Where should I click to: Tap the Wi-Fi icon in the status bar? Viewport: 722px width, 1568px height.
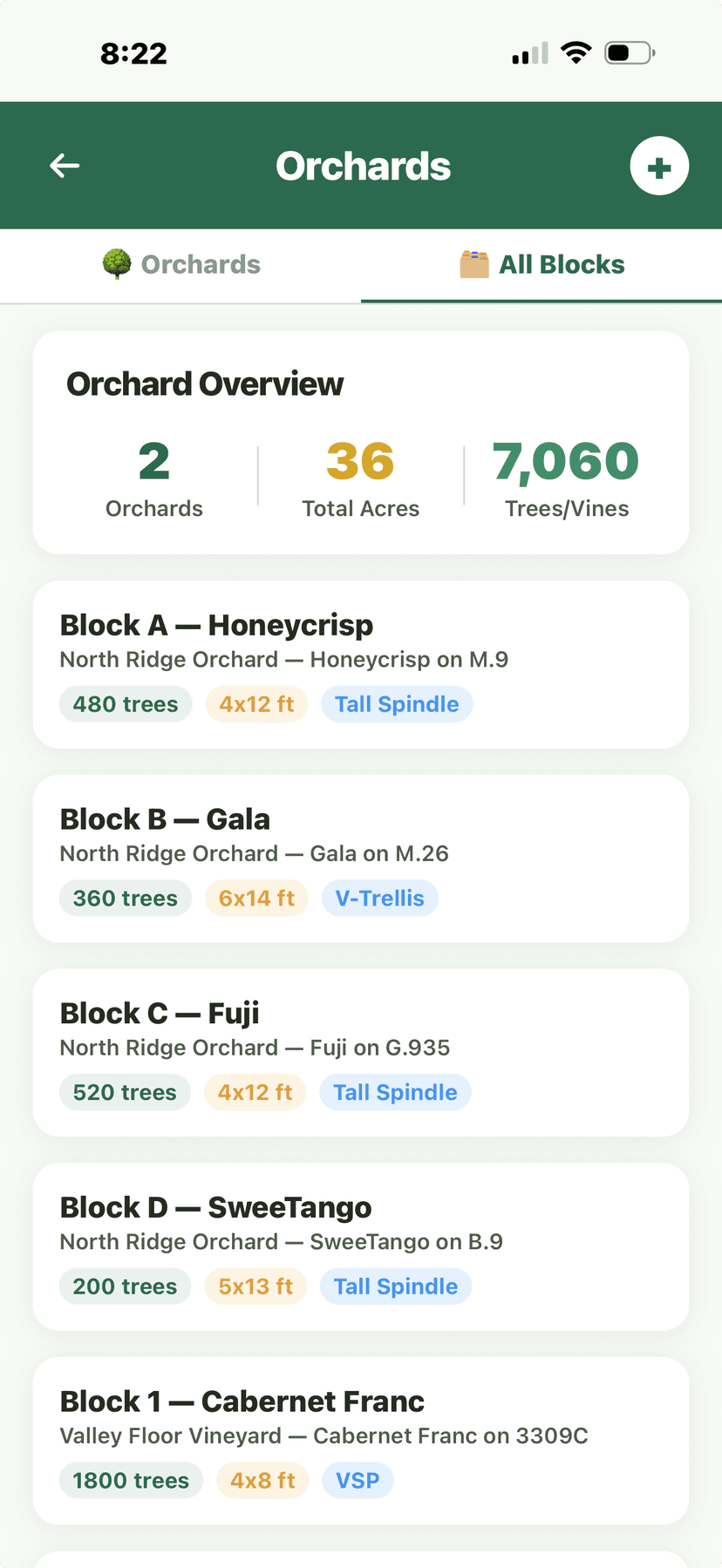(x=576, y=51)
